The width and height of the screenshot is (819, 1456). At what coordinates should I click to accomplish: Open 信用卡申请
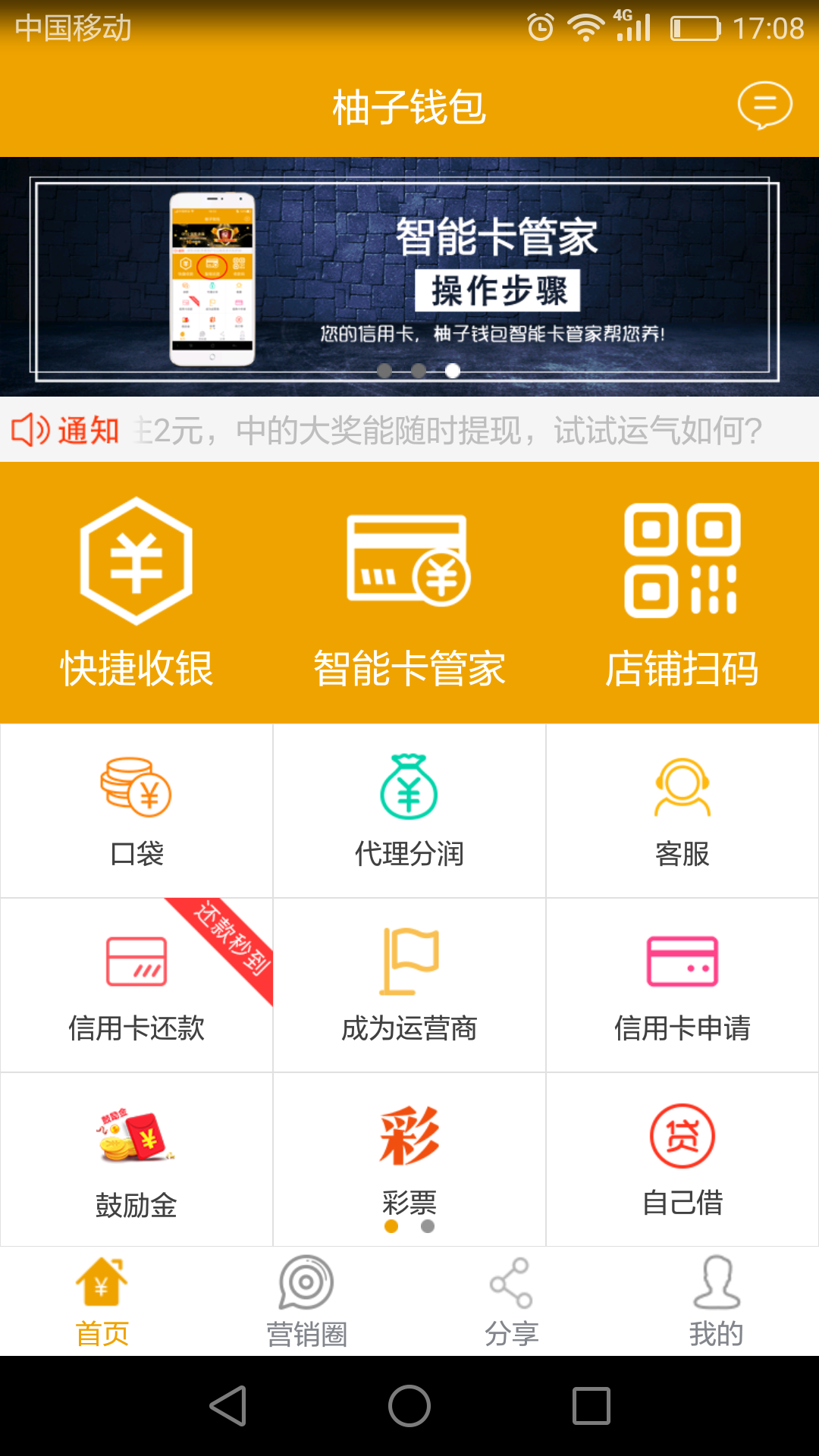click(x=682, y=985)
